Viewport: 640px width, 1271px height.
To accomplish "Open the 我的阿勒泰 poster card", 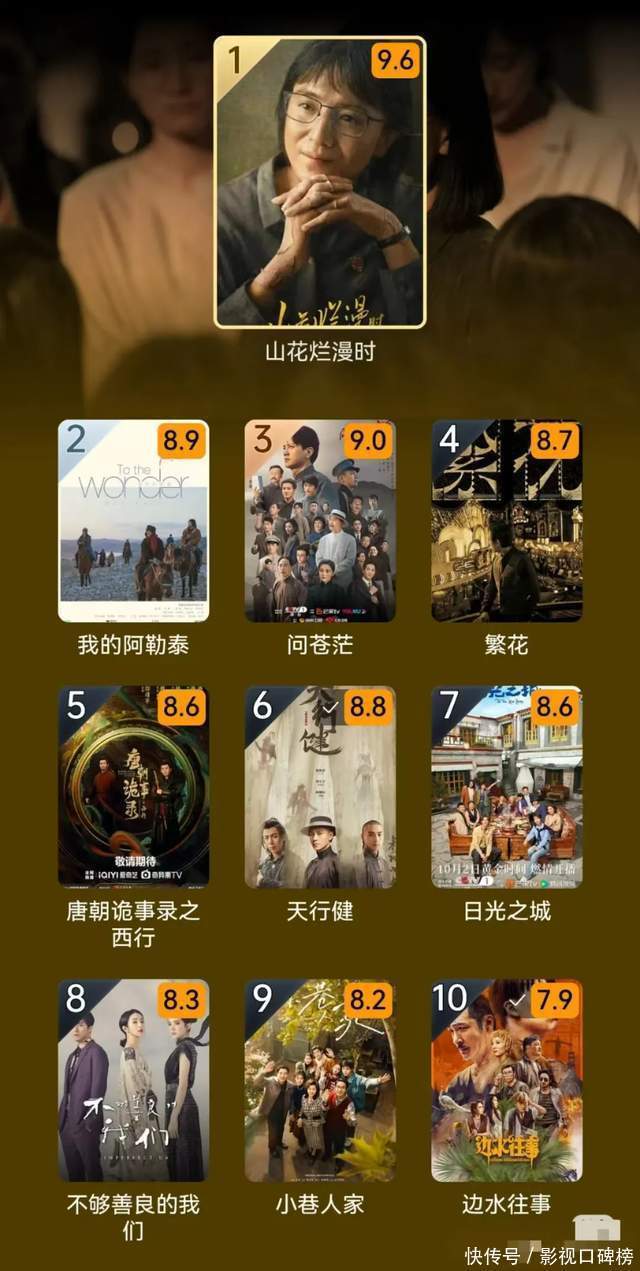I will coord(133,522).
